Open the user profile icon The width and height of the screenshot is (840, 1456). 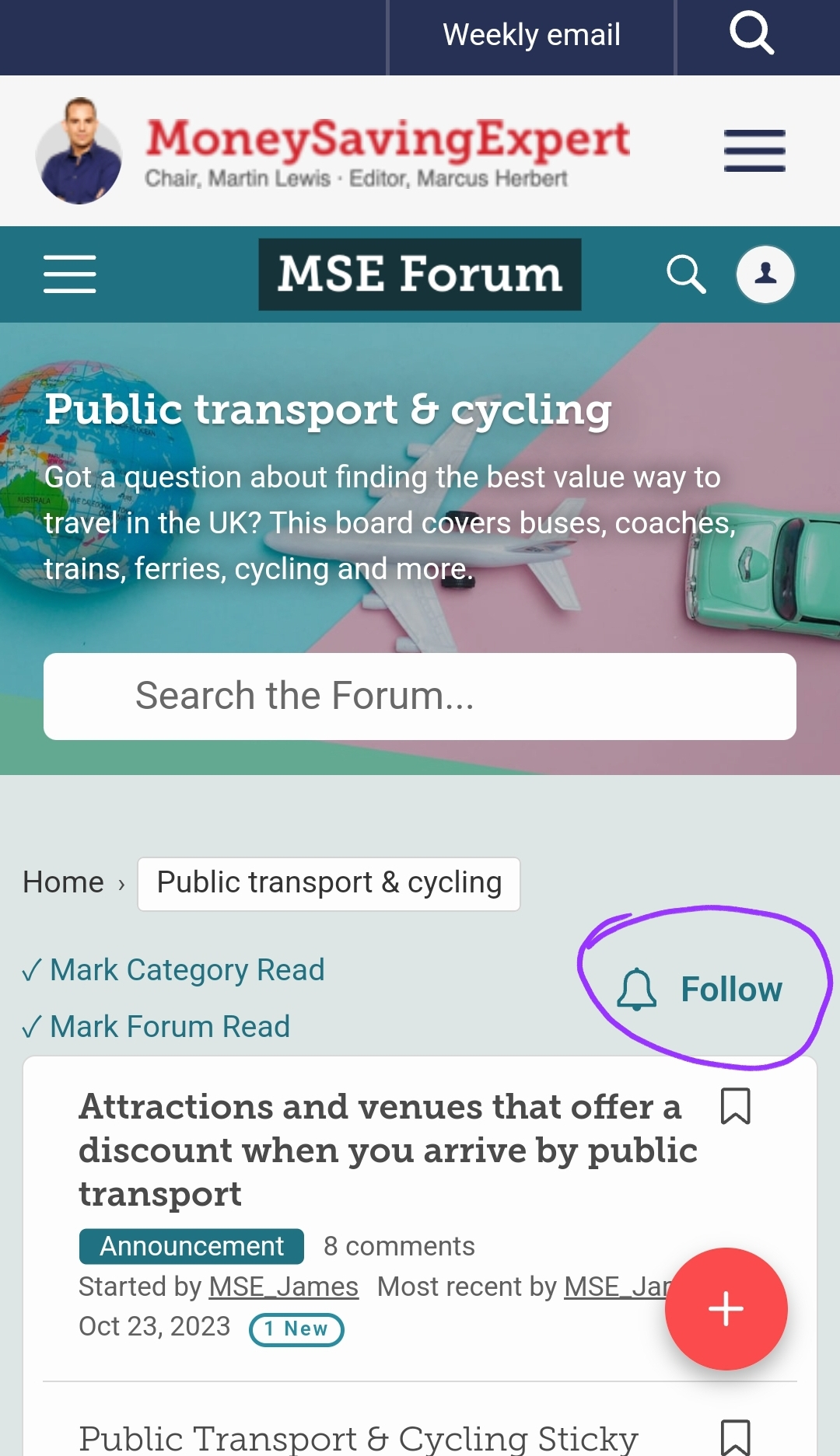765,274
